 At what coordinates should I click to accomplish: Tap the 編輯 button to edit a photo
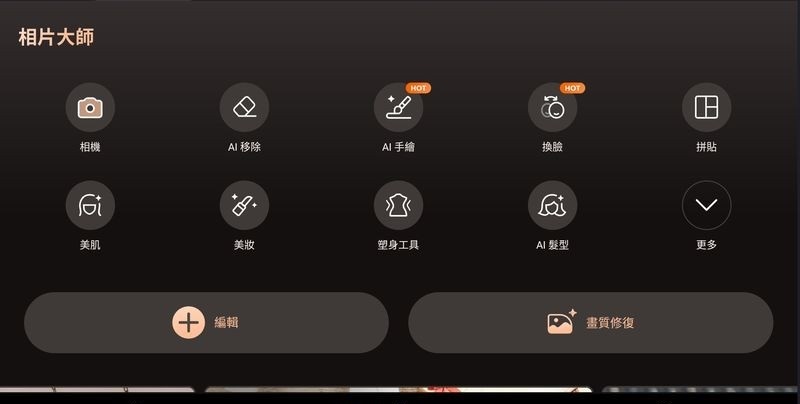206,322
